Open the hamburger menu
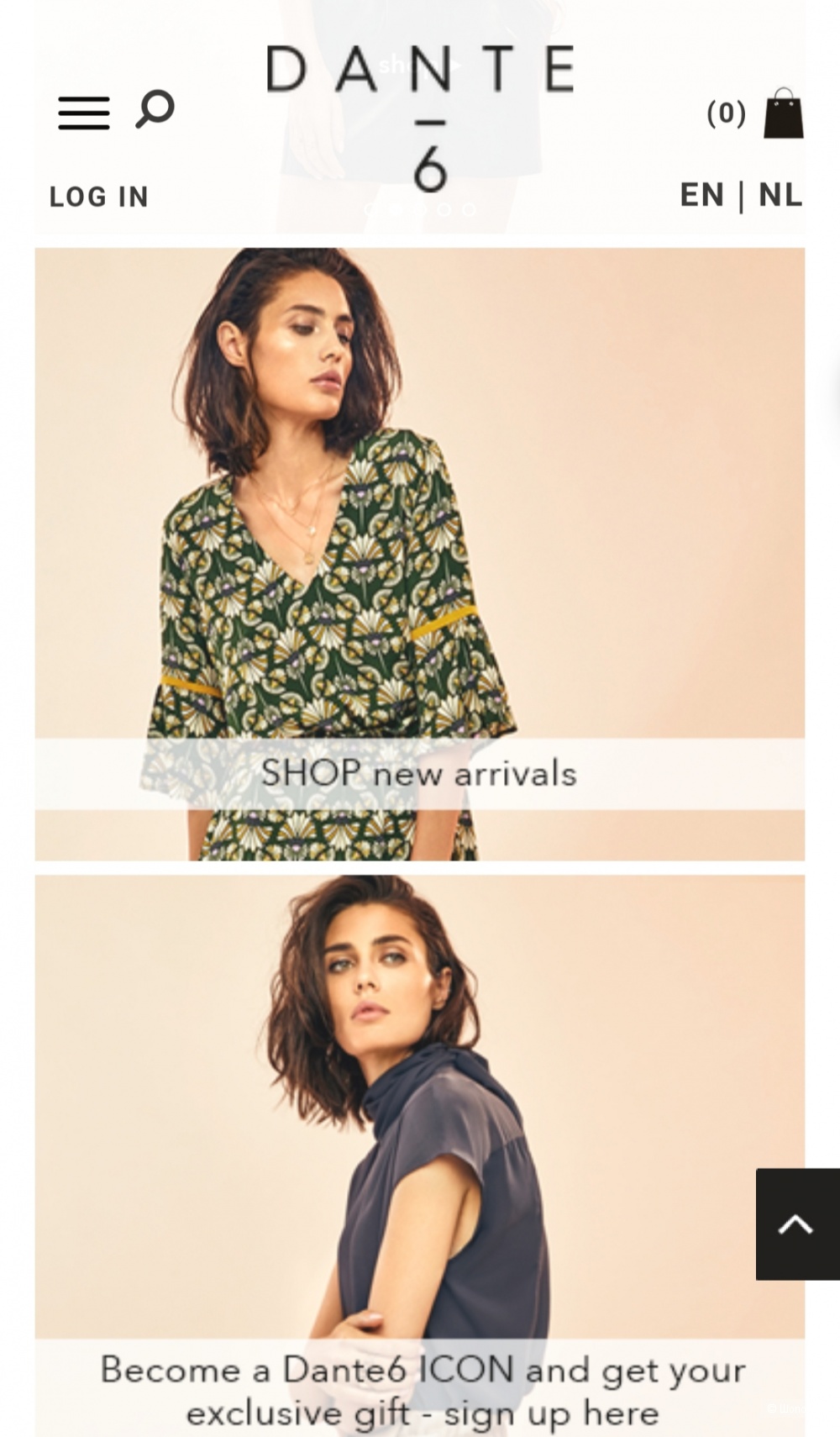Viewport: 840px width, 1437px height. pyautogui.click(x=83, y=113)
